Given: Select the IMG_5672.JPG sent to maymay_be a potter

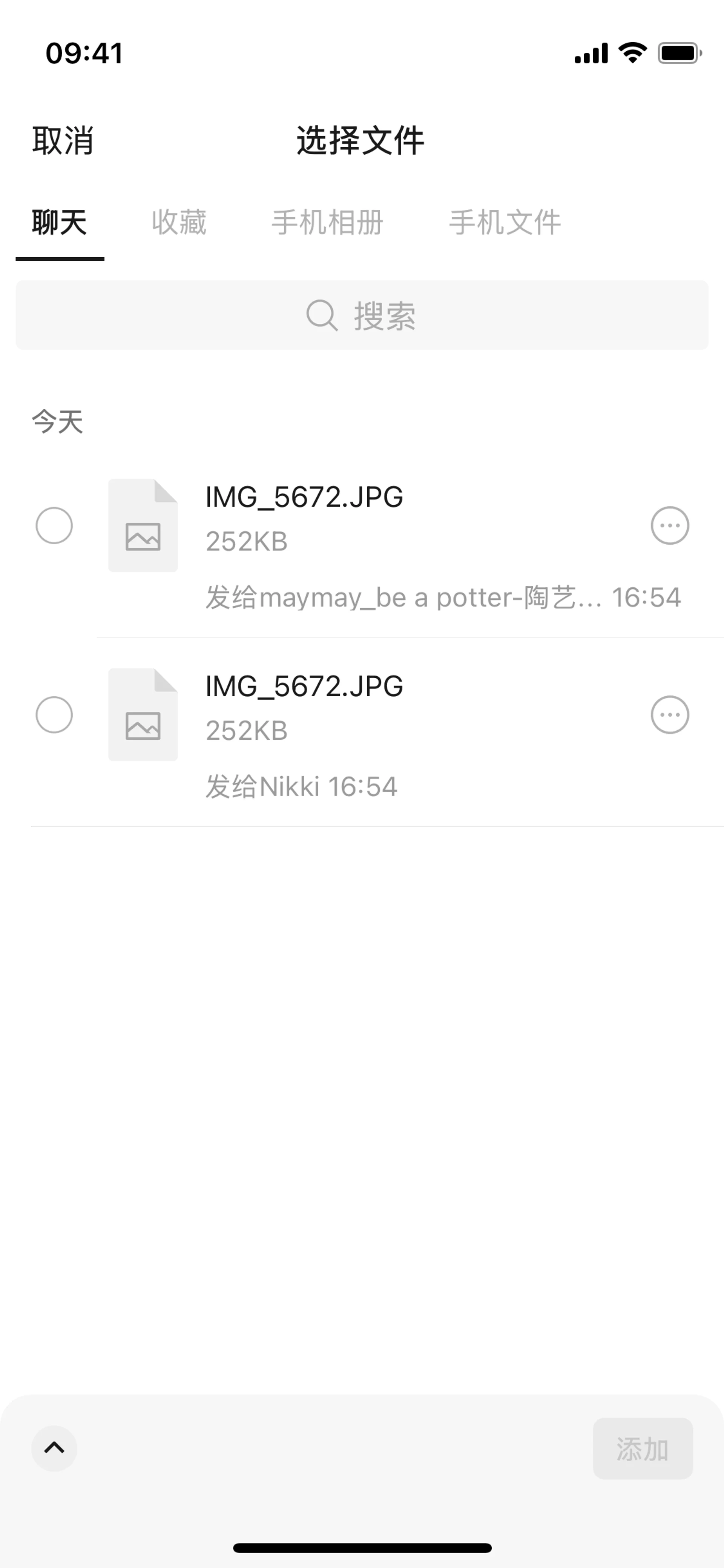Looking at the screenshot, I should click(x=54, y=525).
